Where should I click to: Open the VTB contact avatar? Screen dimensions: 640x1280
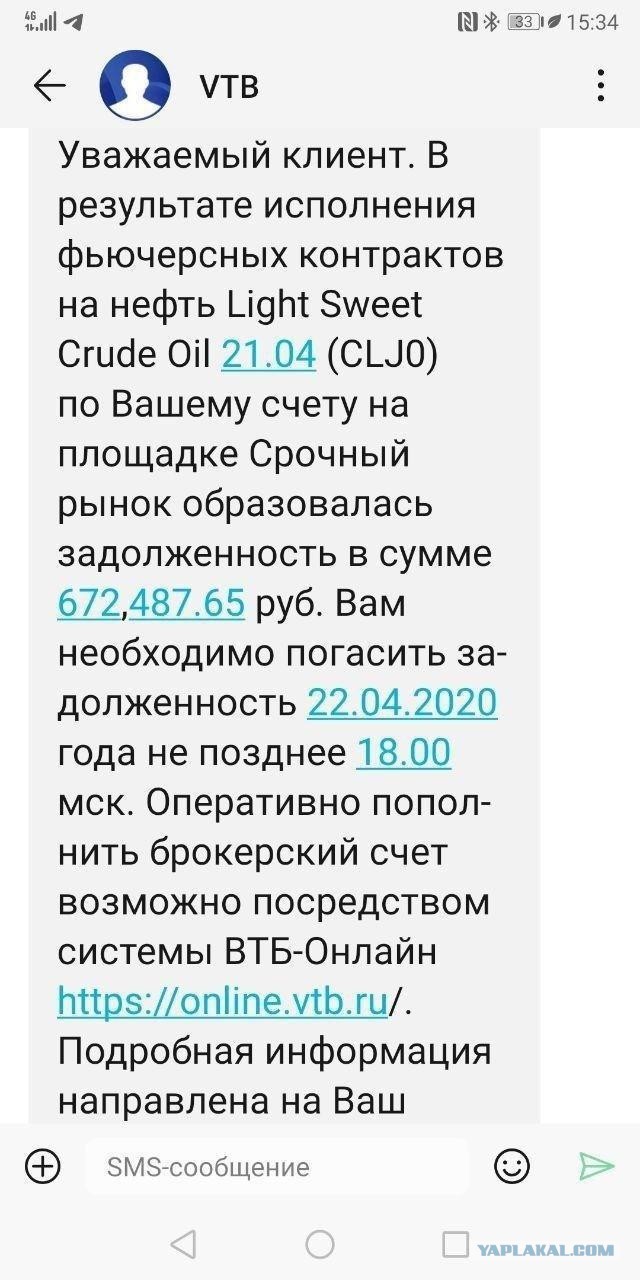click(x=135, y=86)
